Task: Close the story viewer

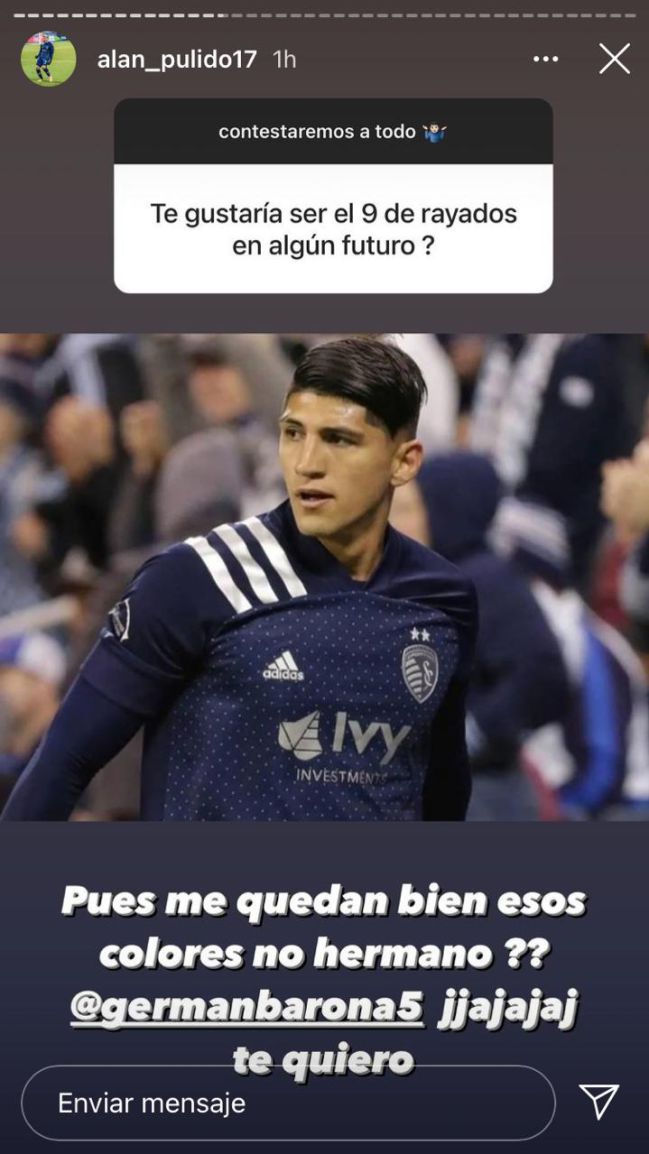Action: (614, 59)
